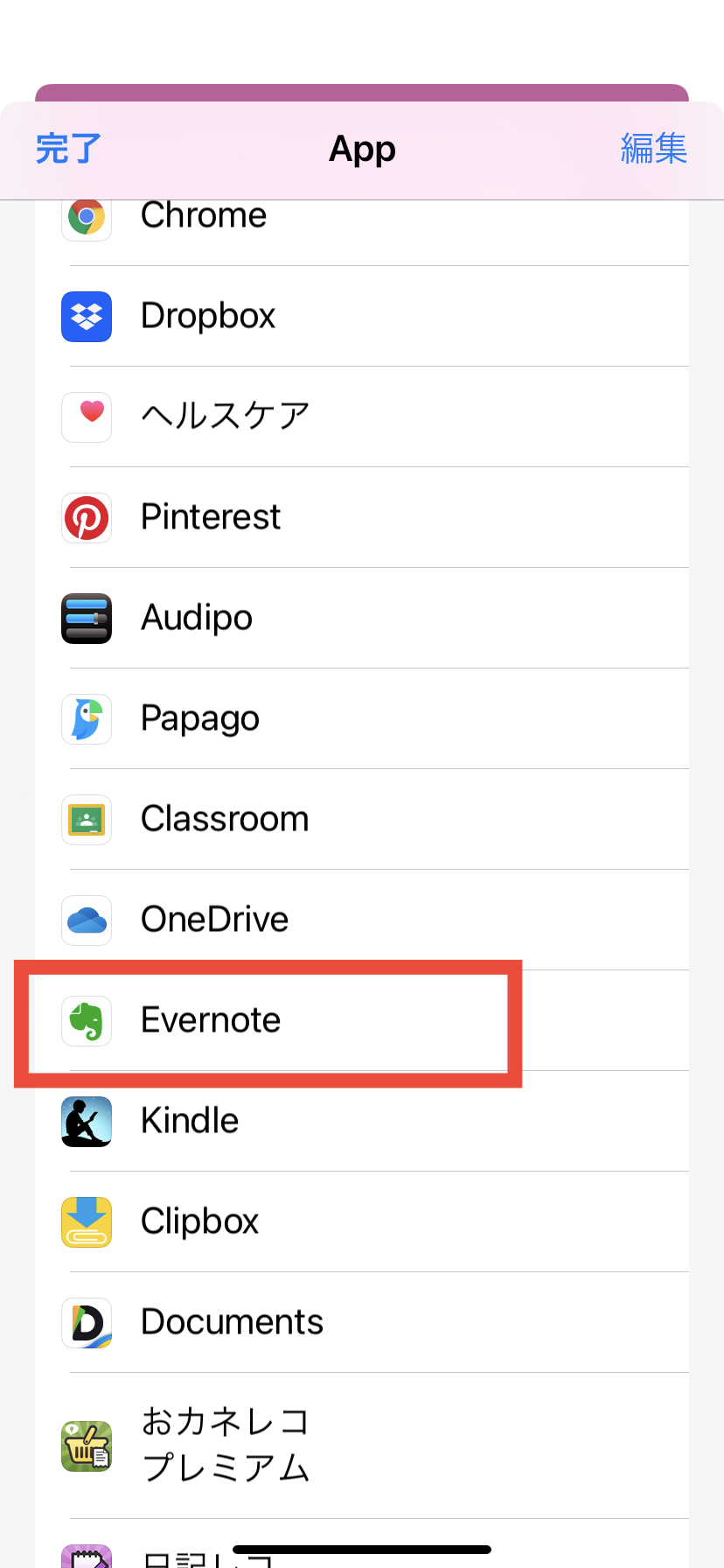724x1568 pixels.
Task: Select Pinterest from the list
Action: click(211, 517)
